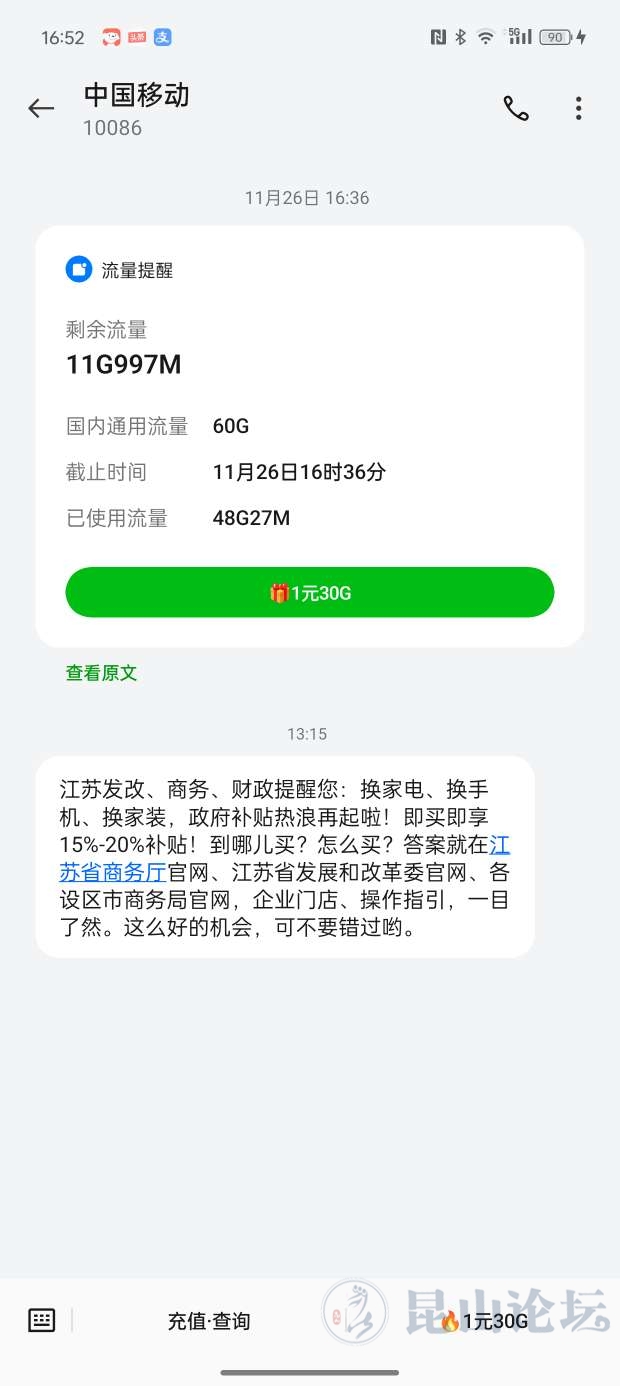
Task: Select the bottom 1元30G shortcut
Action: [484, 1321]
